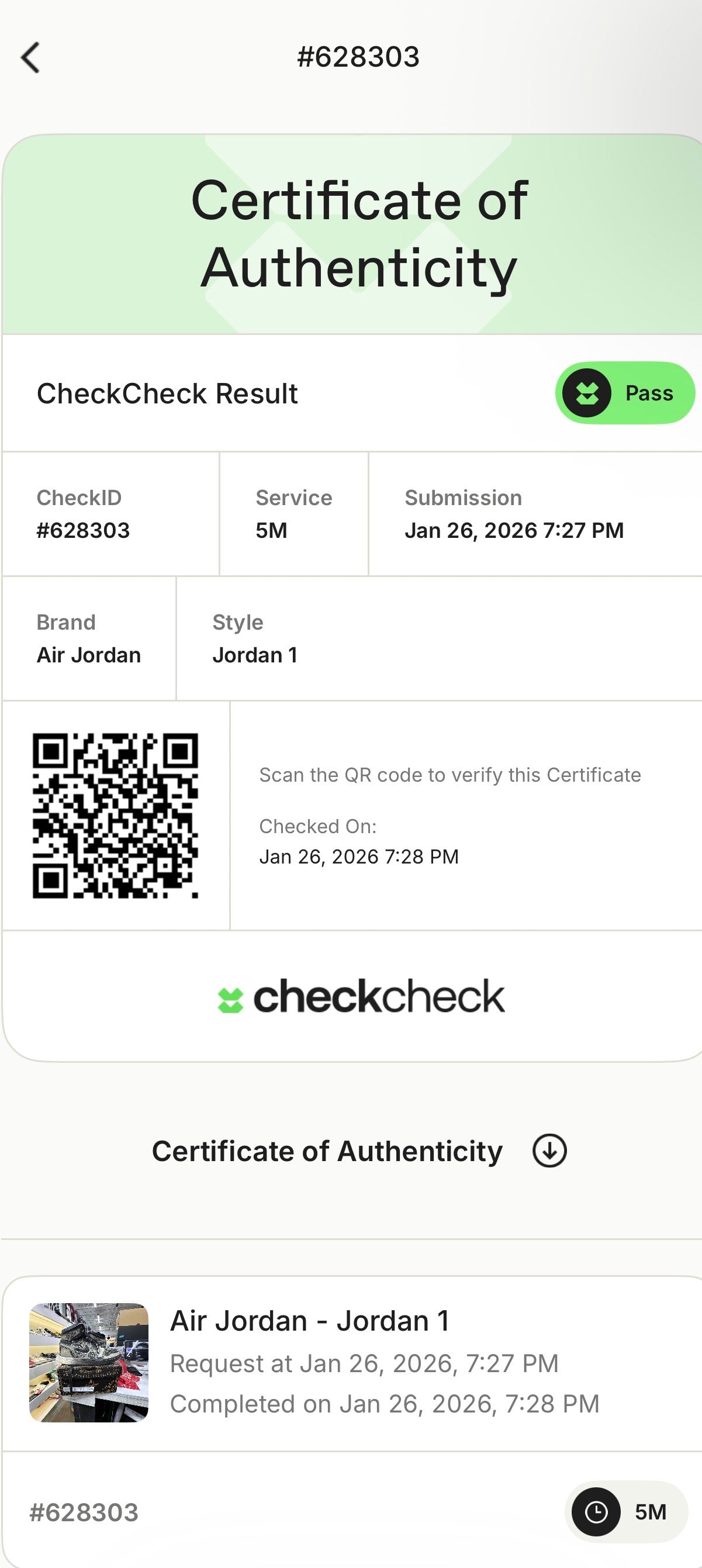The width and height of the screenshot is (702, 1568).
Task: Download the Certificate of Authenticity
Action: pos(549,1151)
